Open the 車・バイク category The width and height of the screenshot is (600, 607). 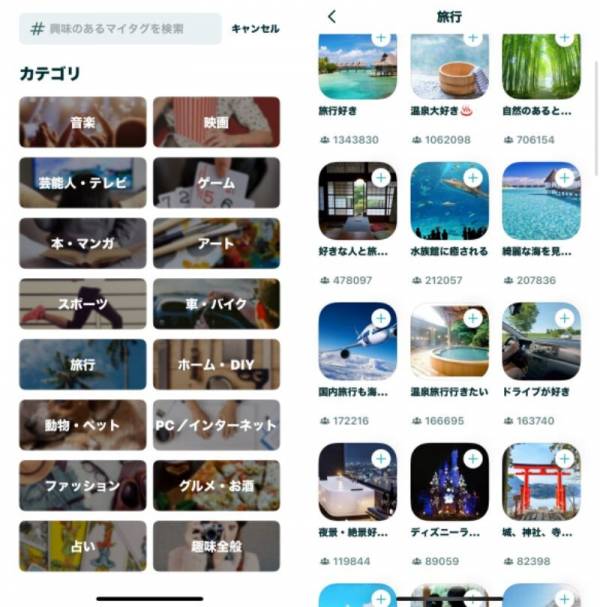(x=216, y=304)
